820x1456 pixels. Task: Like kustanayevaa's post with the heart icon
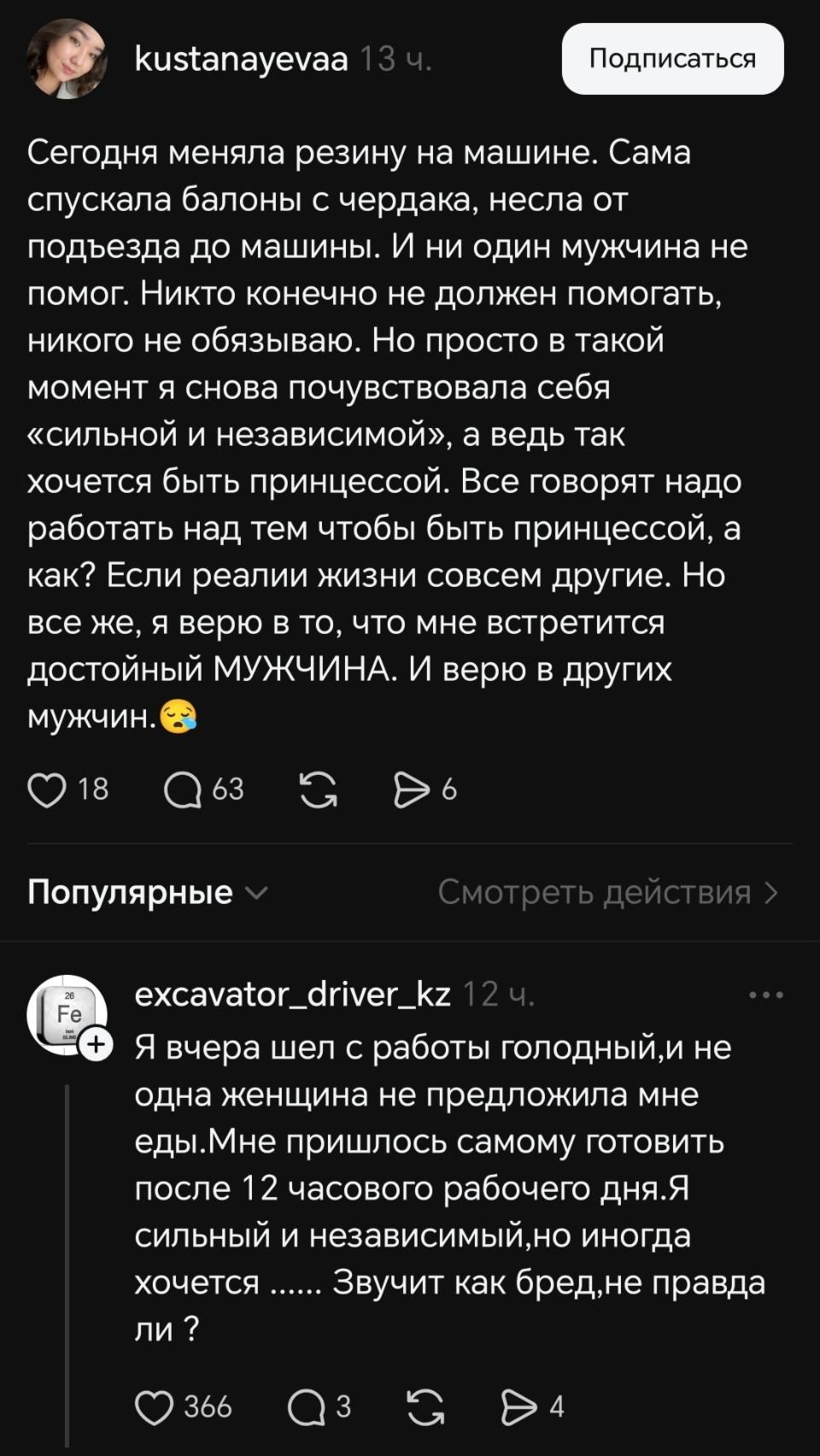pyautogui.click(x=47, y=790)
